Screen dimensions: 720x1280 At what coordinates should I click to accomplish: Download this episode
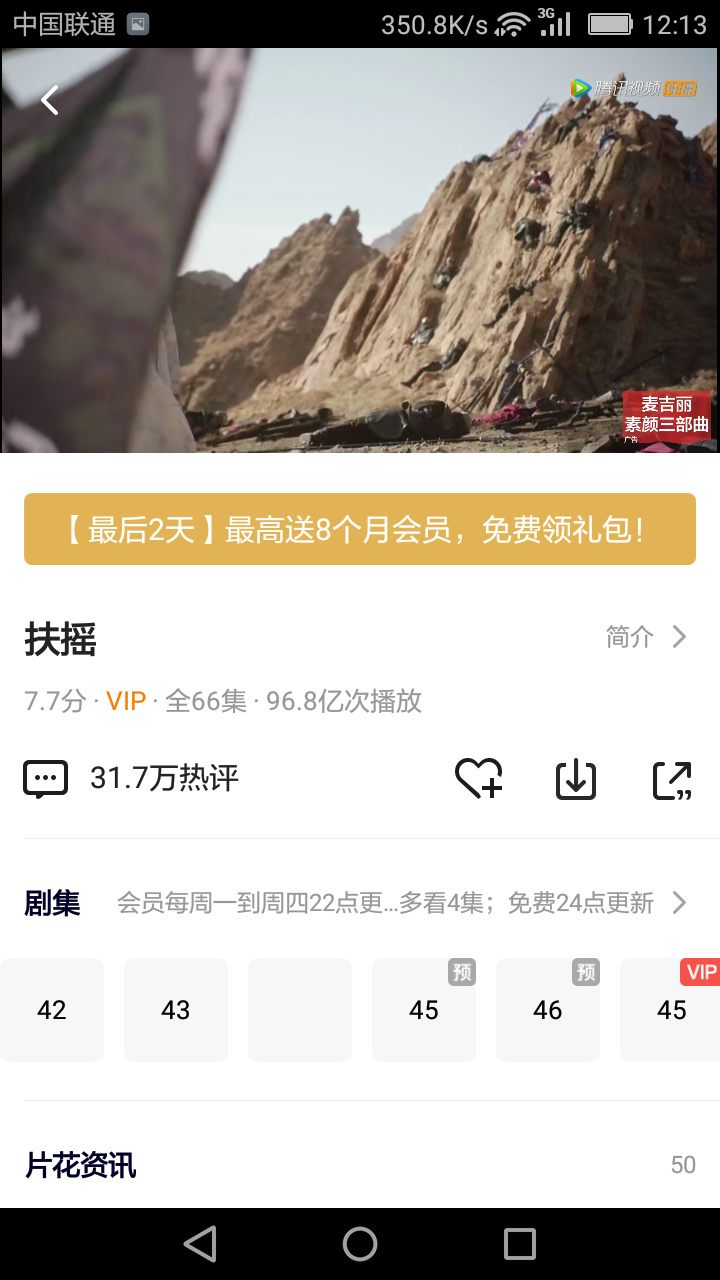(x=576, y=780)
